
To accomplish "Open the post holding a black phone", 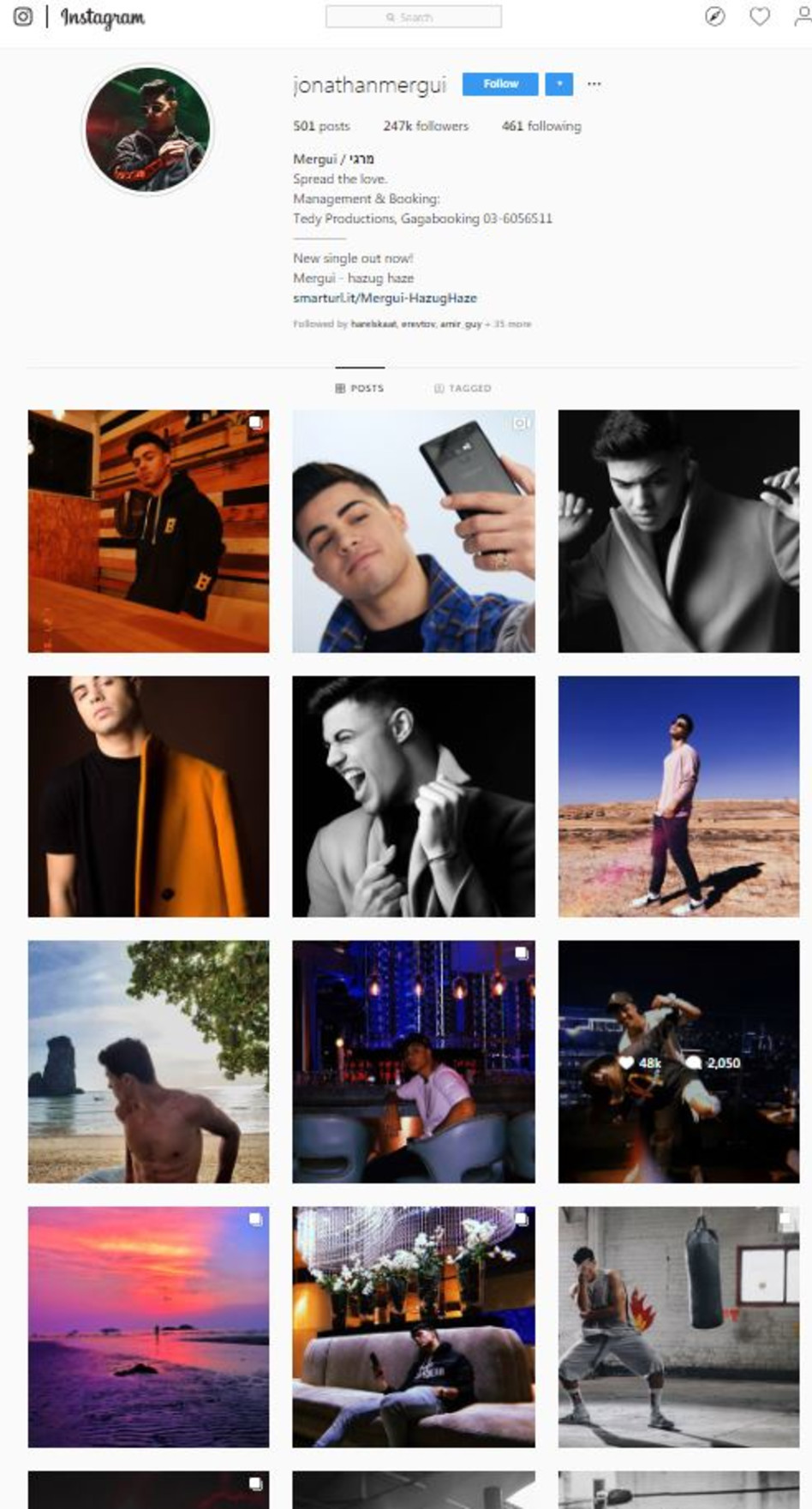I will click(414, 531).
